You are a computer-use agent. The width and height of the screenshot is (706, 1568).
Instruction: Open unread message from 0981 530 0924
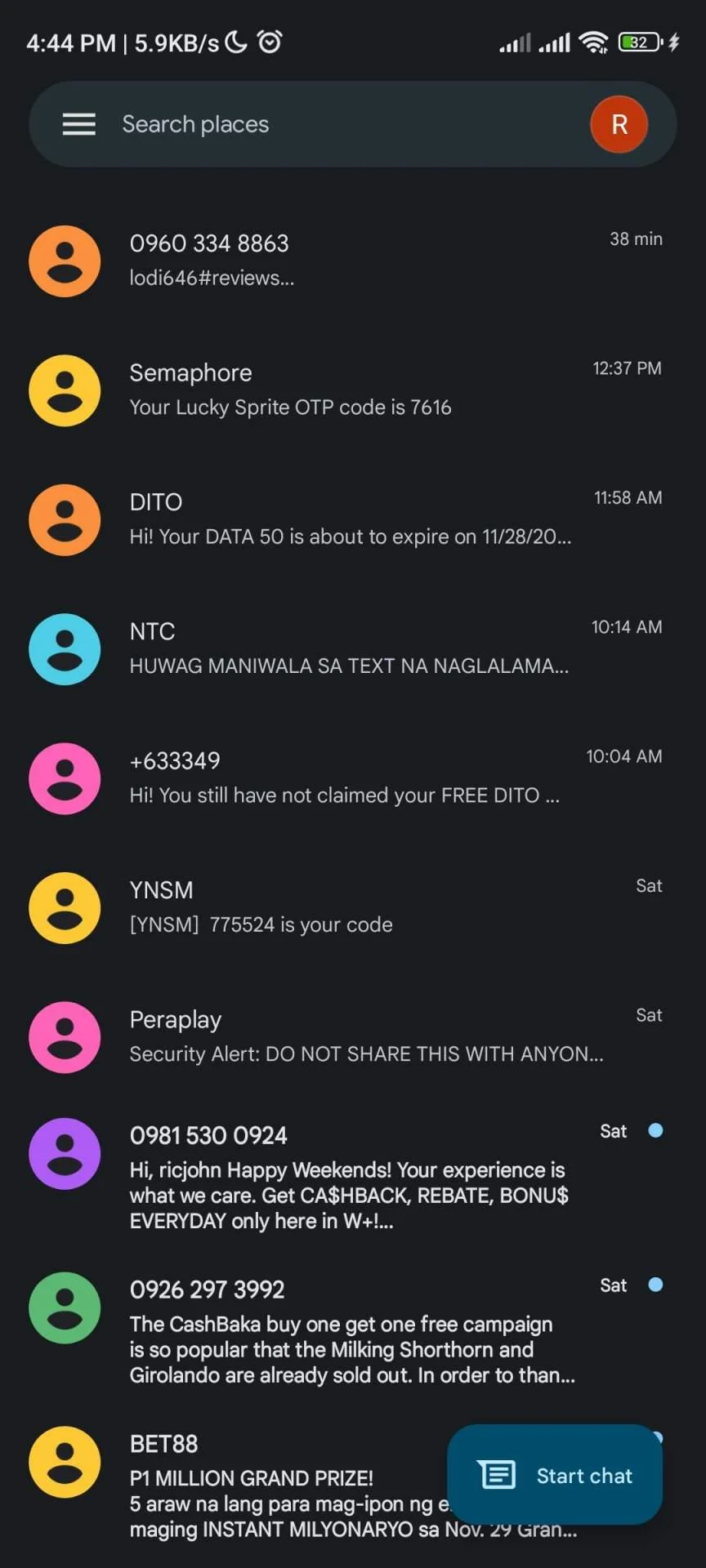[353, 1178]
